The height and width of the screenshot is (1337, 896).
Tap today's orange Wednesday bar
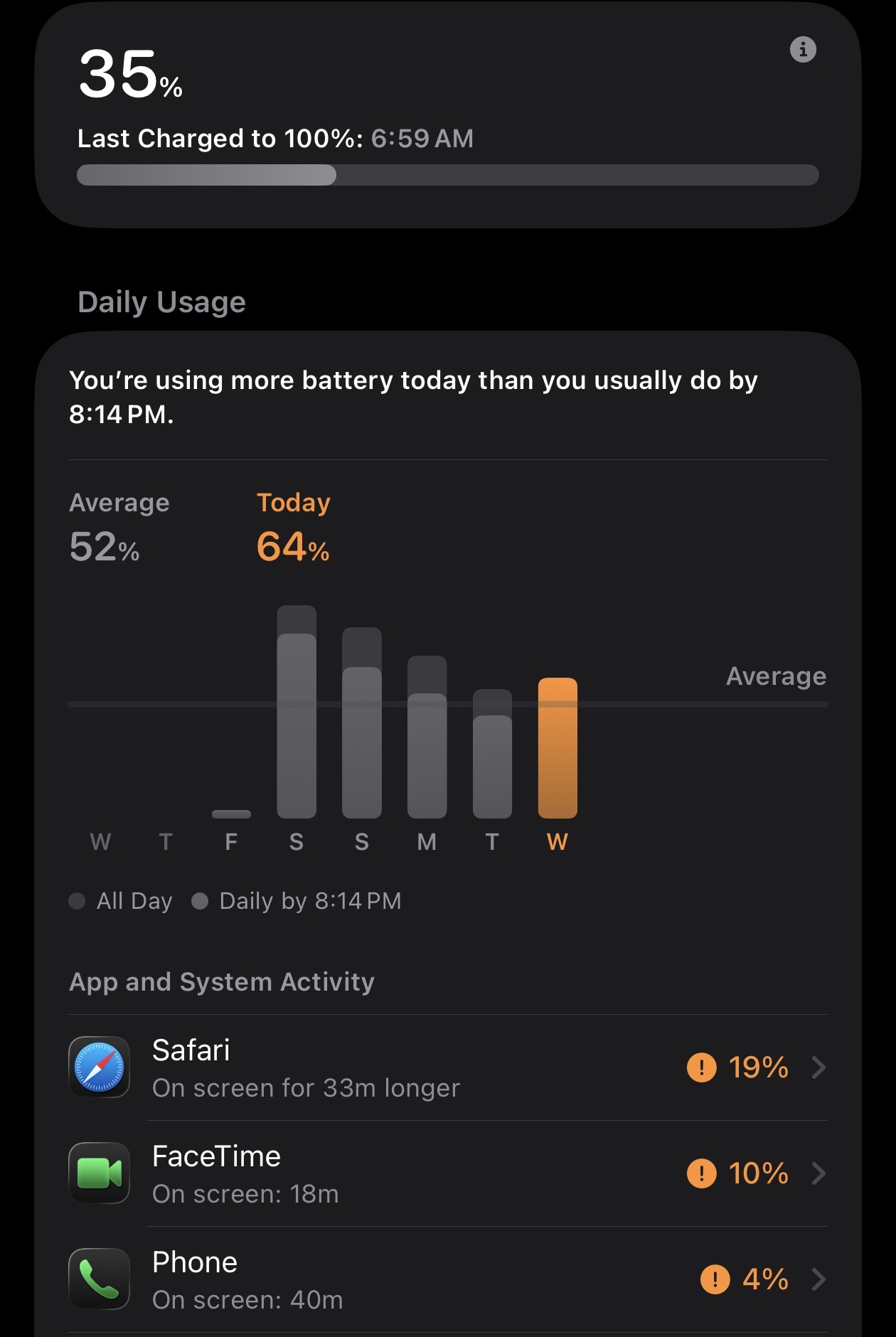point(558,748)
